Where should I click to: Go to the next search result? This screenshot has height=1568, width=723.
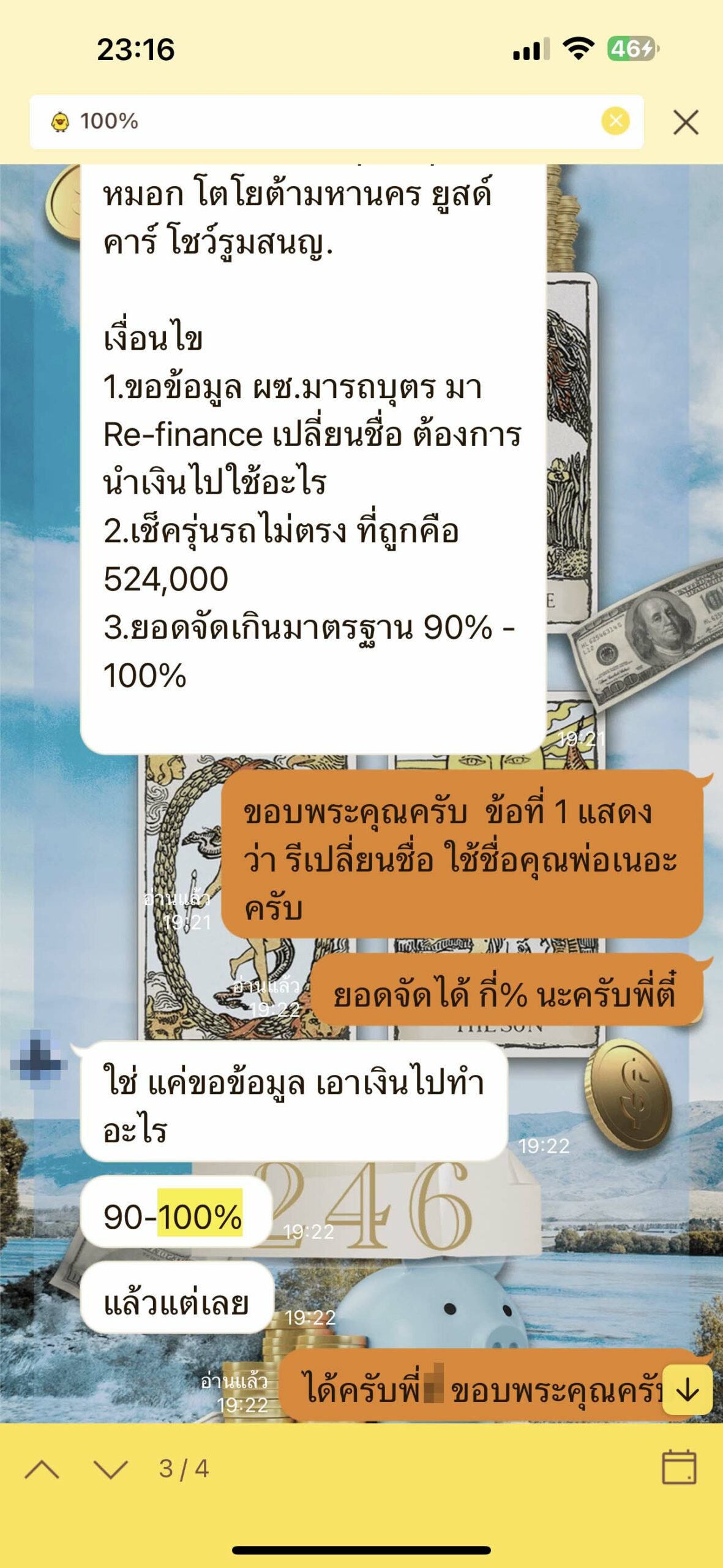click(110, 1469)
